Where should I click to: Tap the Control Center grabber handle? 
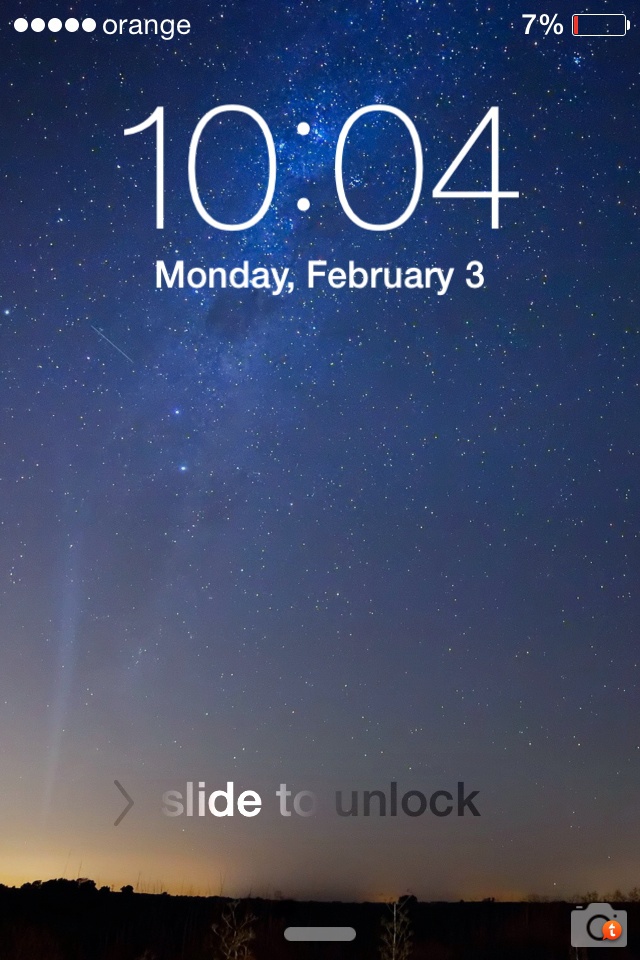(x=320, y=934)
